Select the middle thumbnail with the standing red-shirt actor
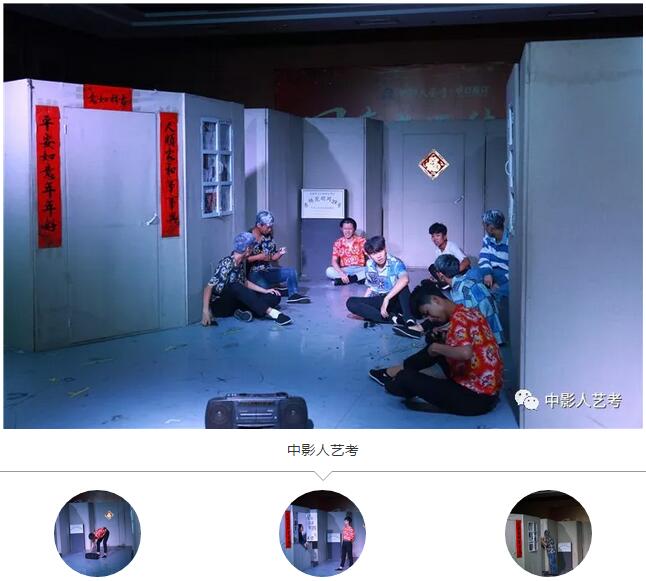Viewport: 646px width, 581px height. (322, 533)
